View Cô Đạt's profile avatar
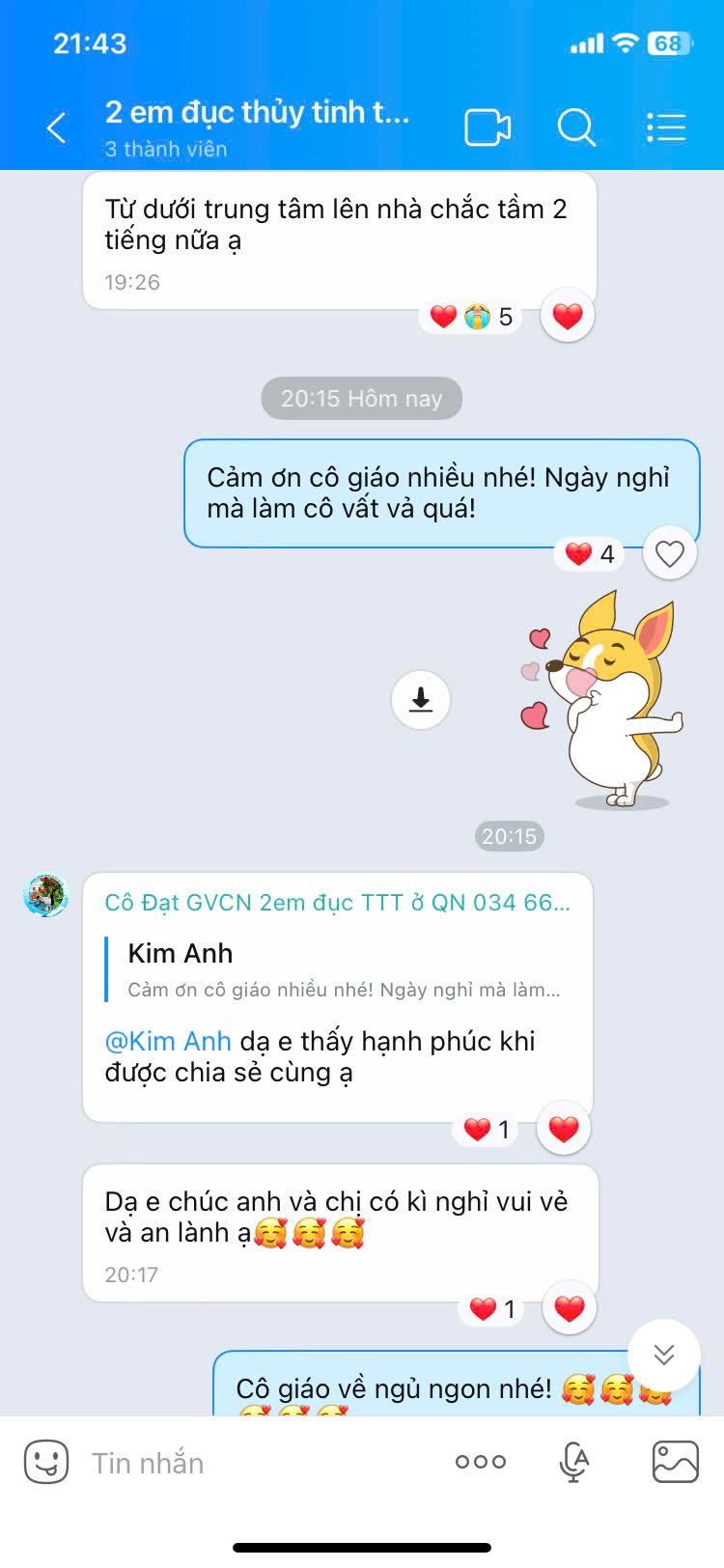This screenshot has height=1568, width=724. [45, 896]
